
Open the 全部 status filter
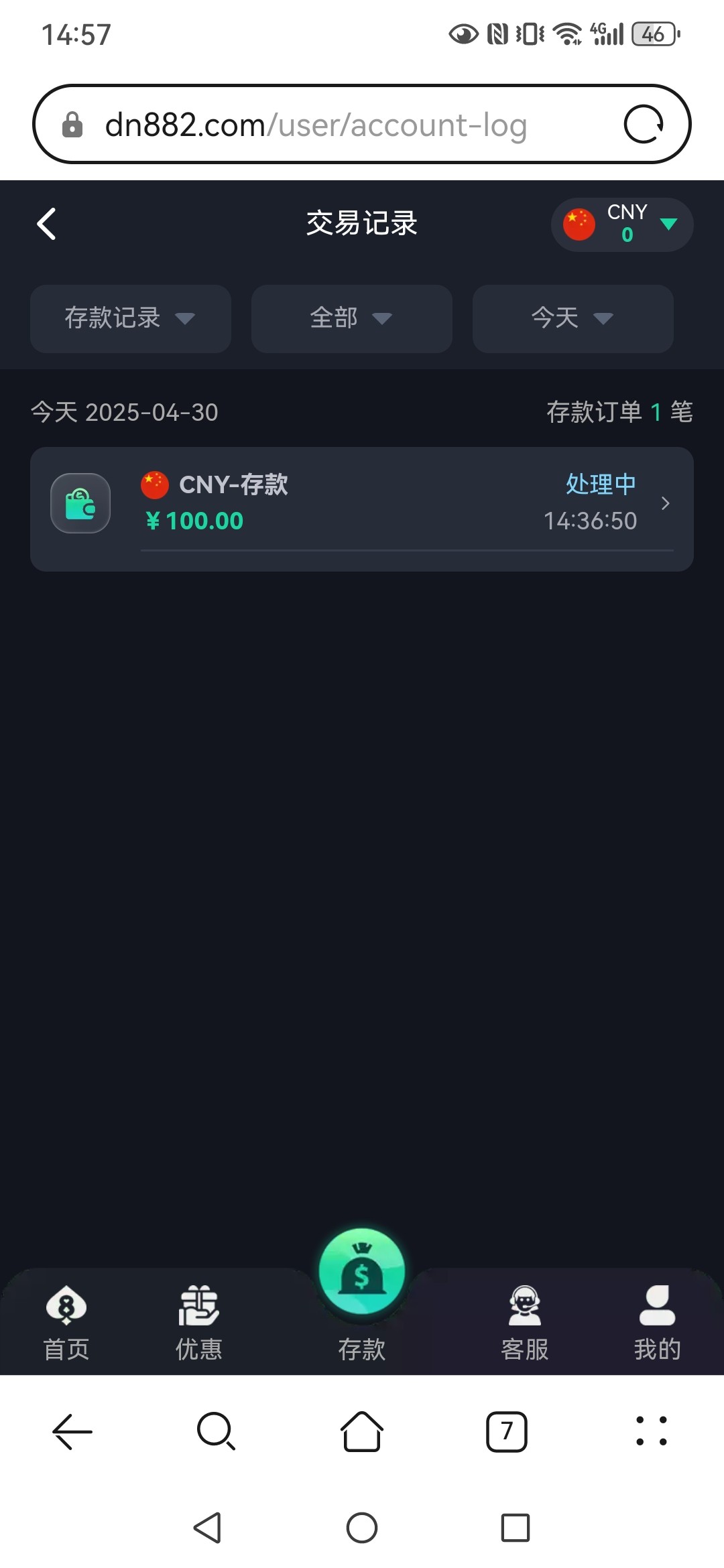coord(351,318)
